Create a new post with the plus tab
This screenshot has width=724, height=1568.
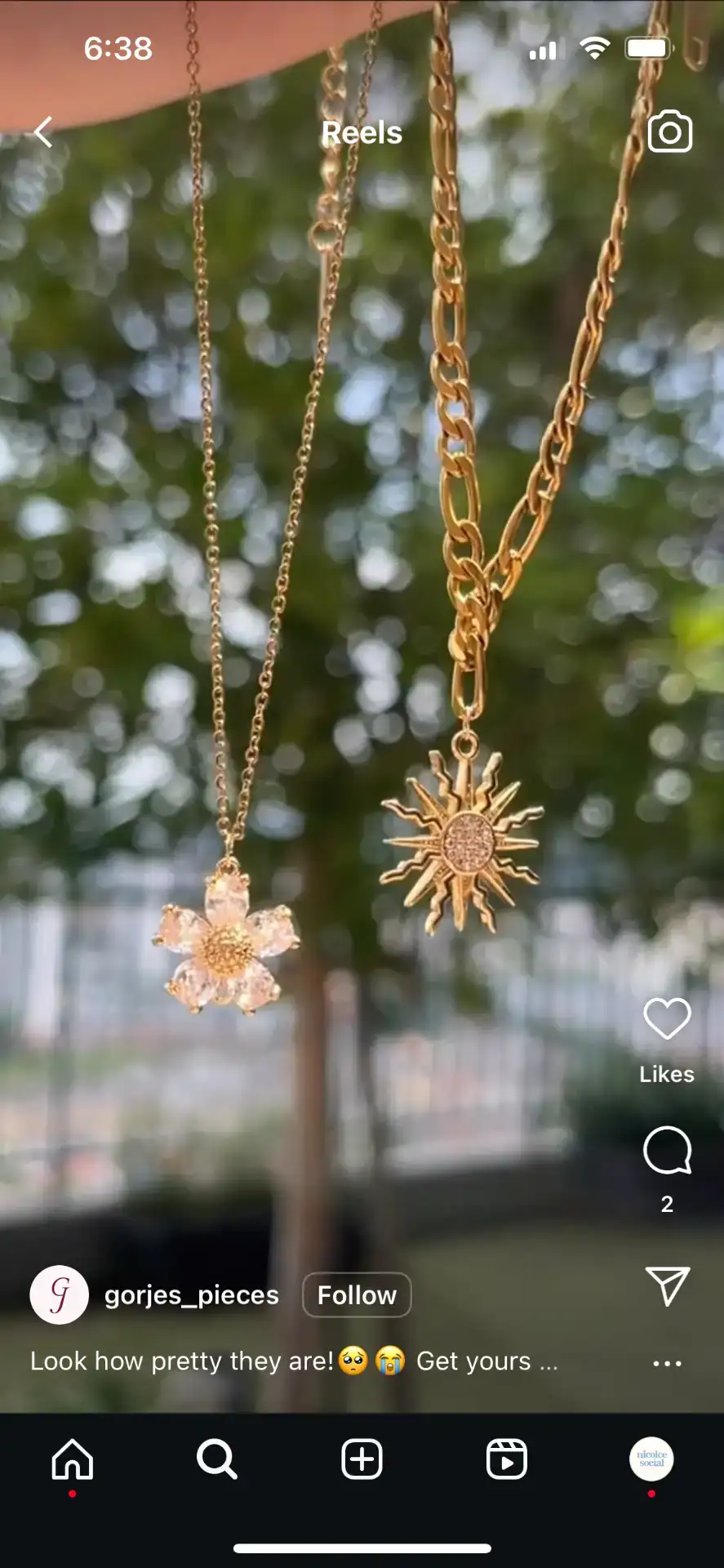tap(362, 1459)
